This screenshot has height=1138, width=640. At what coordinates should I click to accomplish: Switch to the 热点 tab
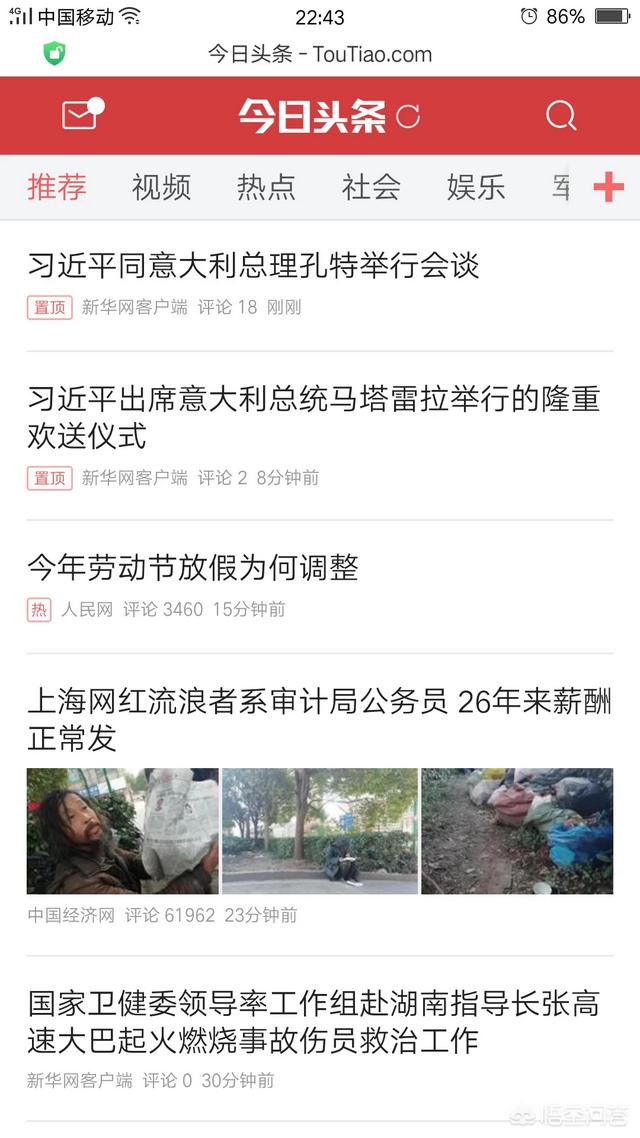266,187
